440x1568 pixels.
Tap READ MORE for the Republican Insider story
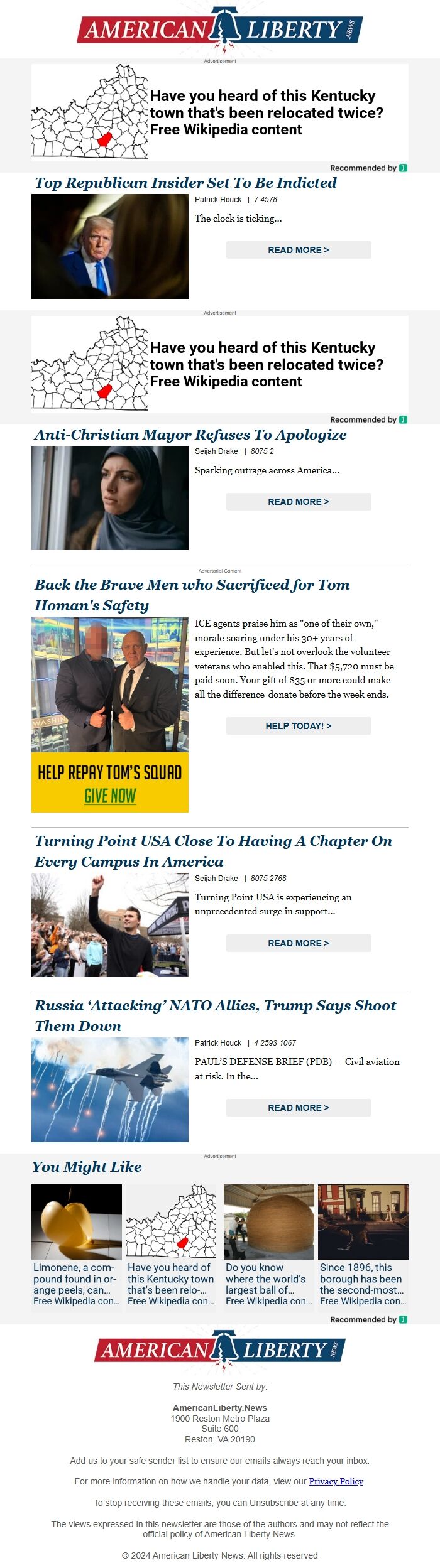tap(299, 250)
